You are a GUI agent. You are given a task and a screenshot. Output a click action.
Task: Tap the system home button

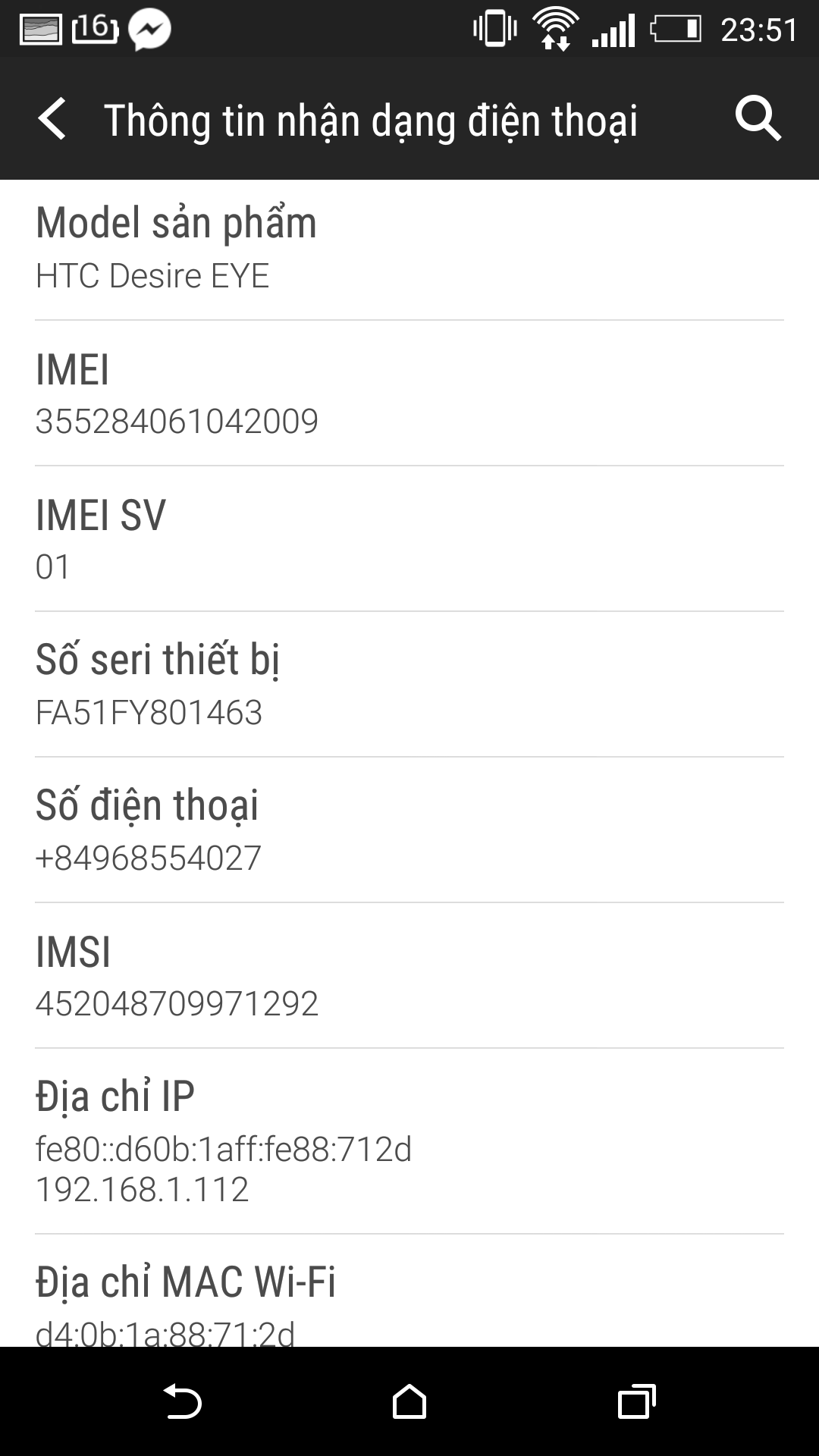coord(409,1401)
